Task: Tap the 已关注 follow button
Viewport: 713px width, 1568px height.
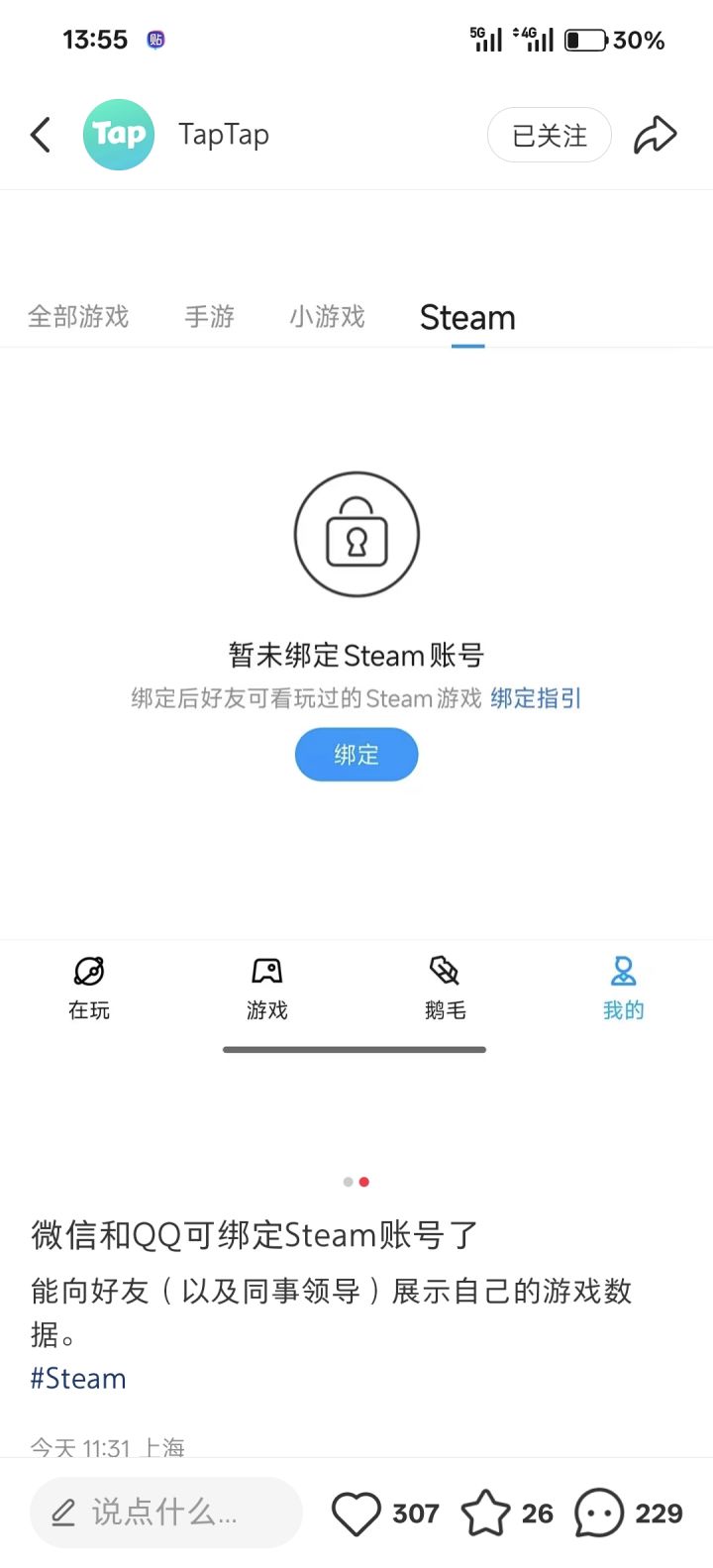Action: click(549, 136)
